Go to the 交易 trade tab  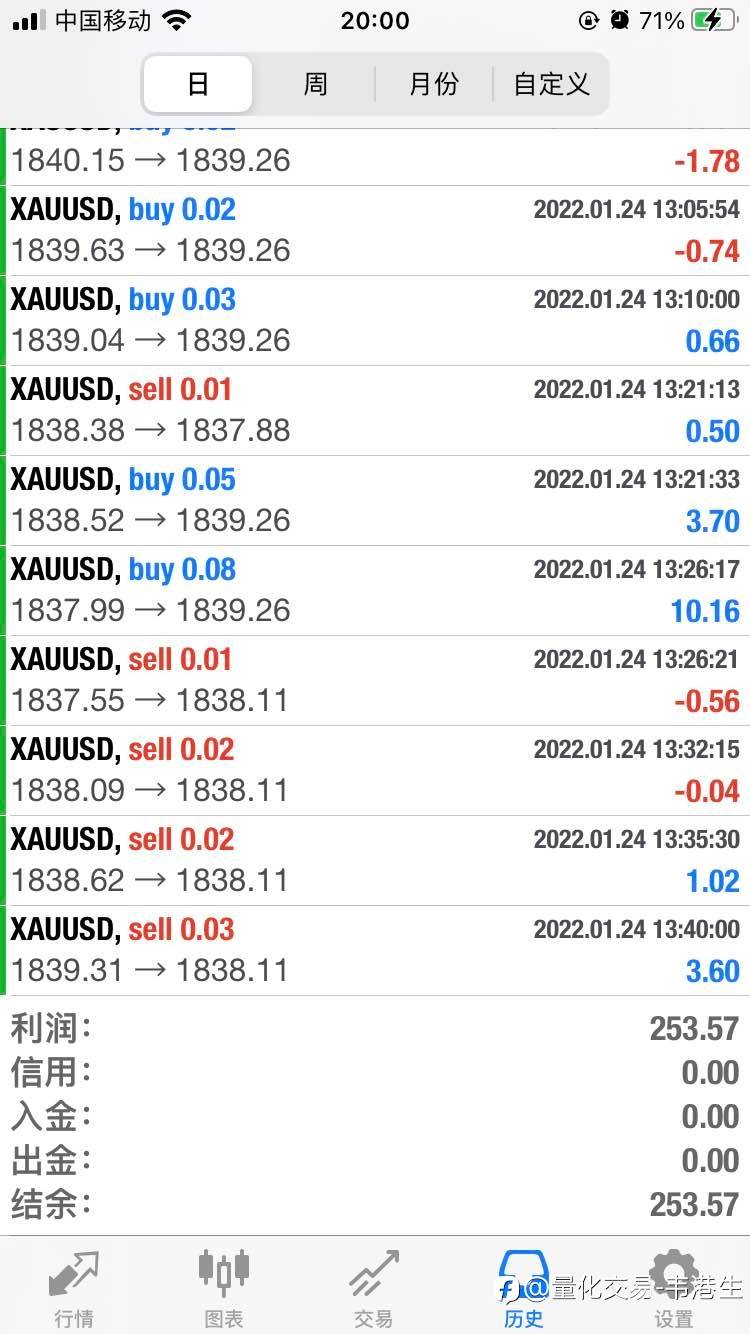(x=374, y=1288)
